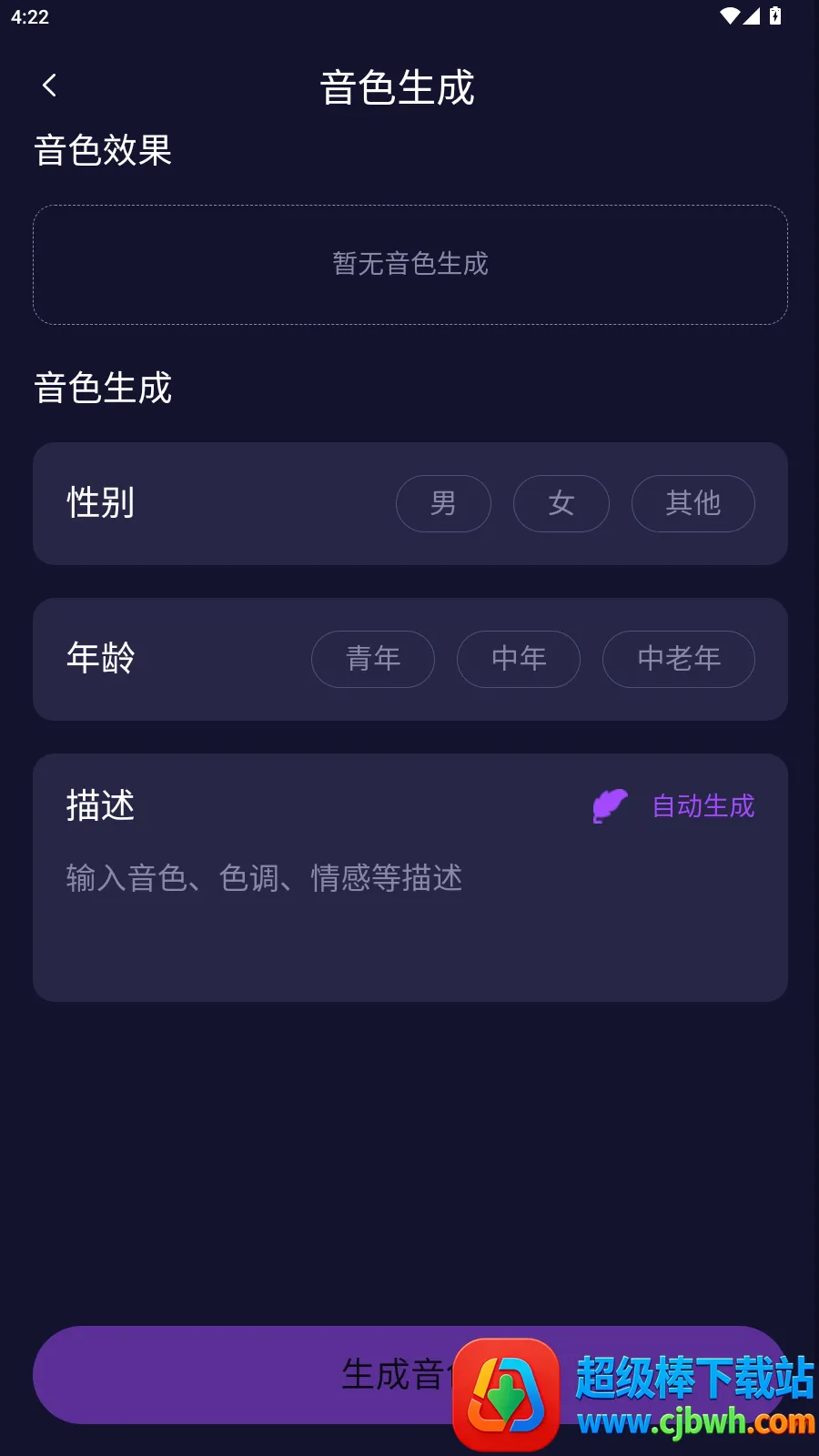Click the battery icon in status bar
819x1456 pixels.
pos(774,15)
